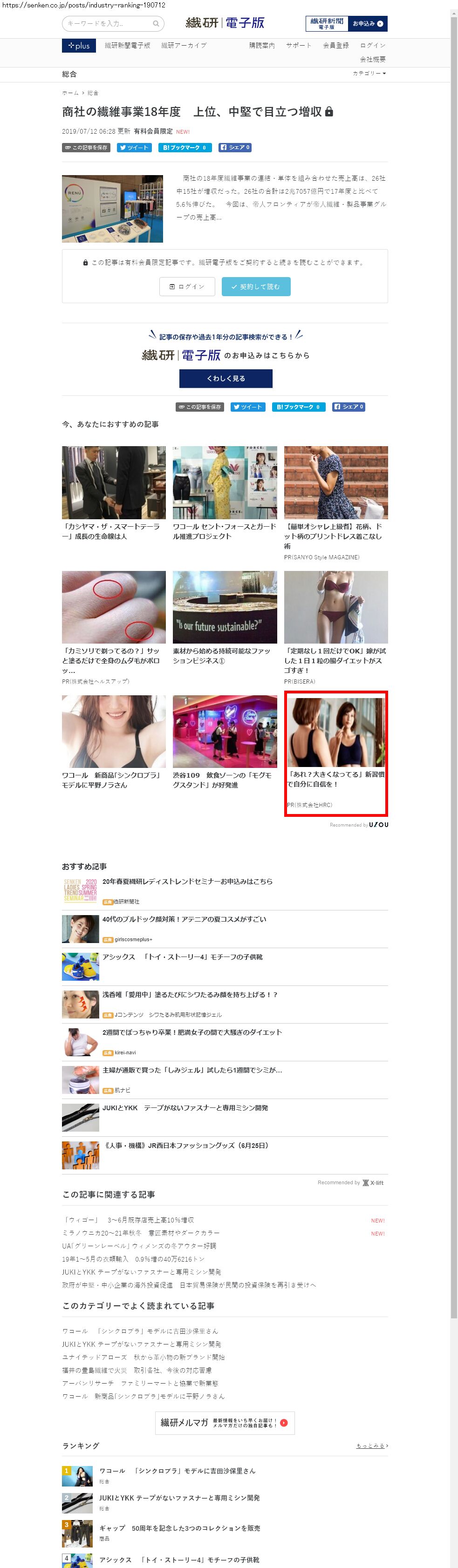Select 契約して読む to subscribe
Viewport: 458px width, 1568px height.
pos(256,287)
